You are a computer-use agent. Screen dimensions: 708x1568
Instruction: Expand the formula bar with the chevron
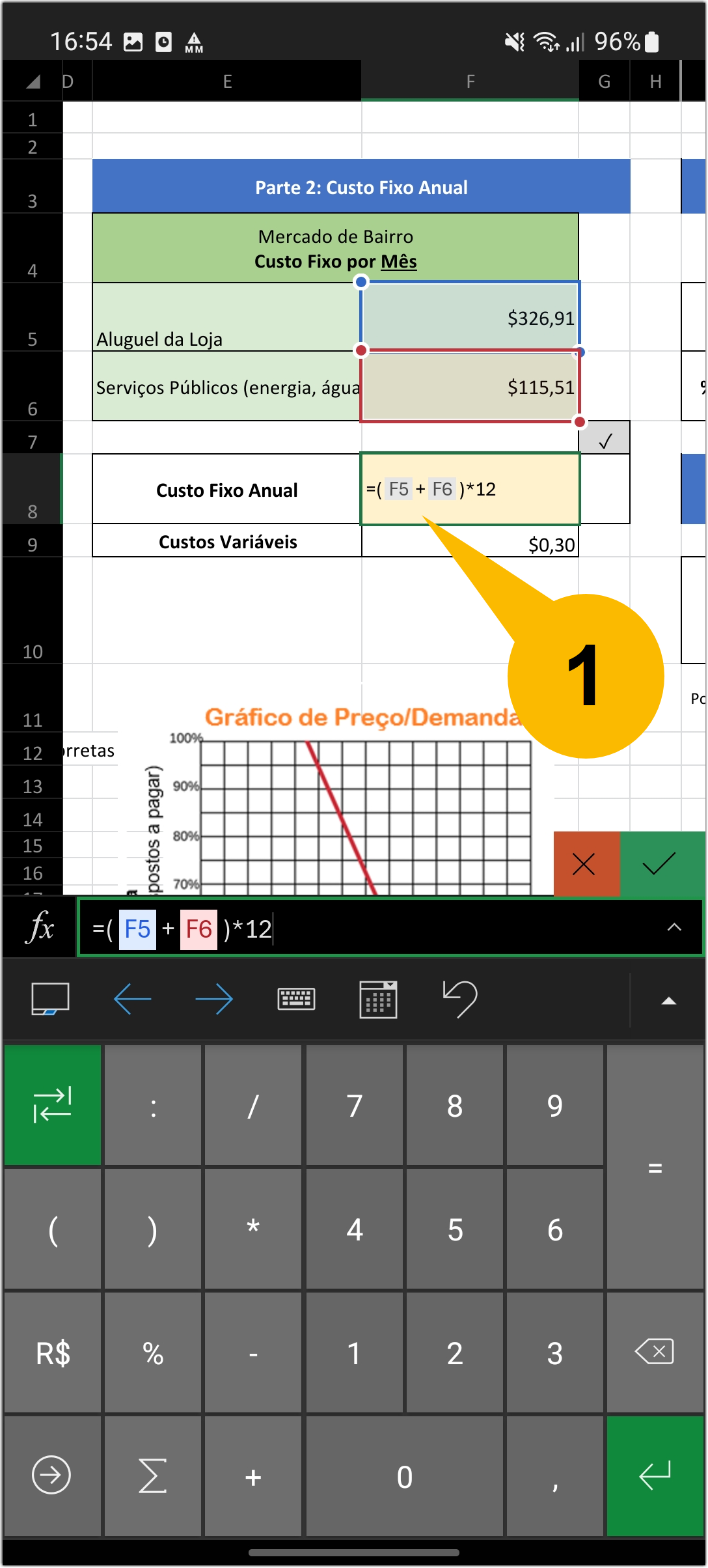(674, 927)
